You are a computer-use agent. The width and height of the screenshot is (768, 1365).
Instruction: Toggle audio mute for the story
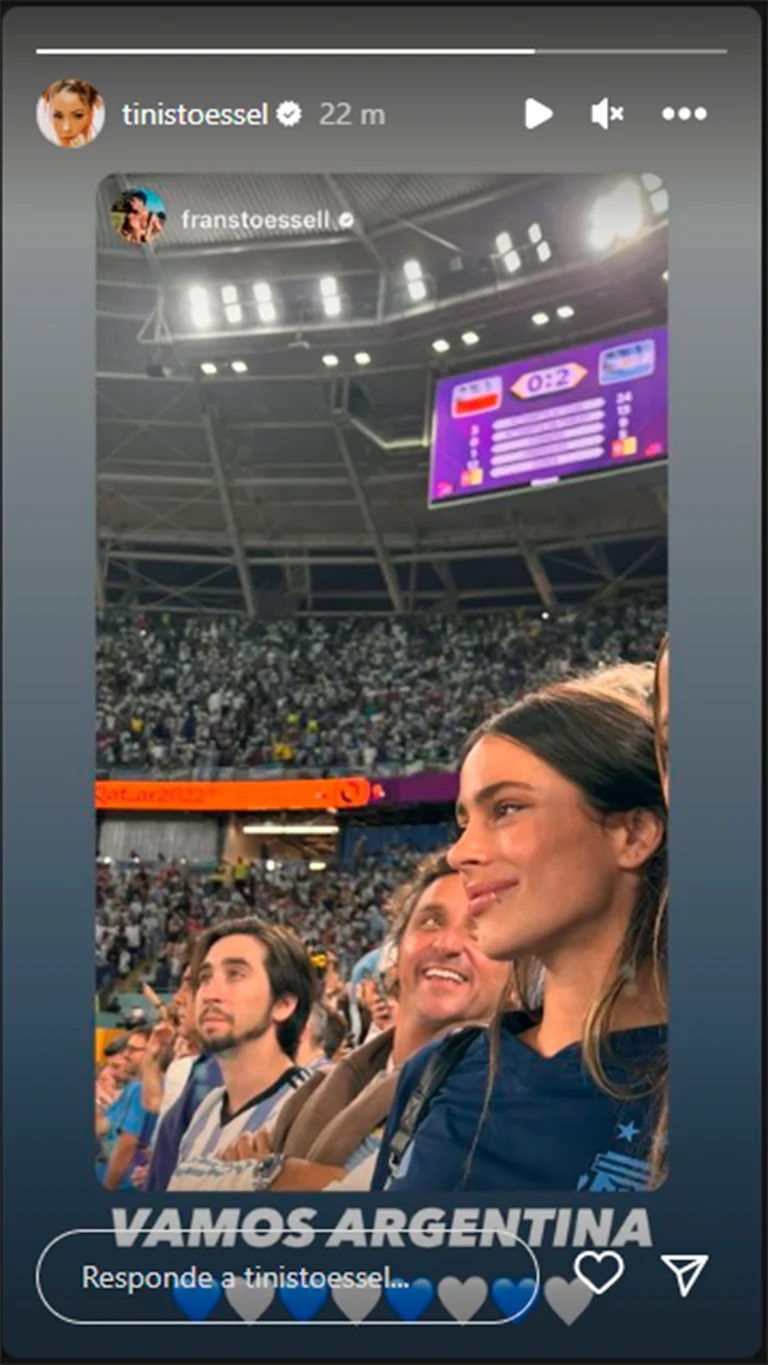pyautogui.click(x=605, y=114)
